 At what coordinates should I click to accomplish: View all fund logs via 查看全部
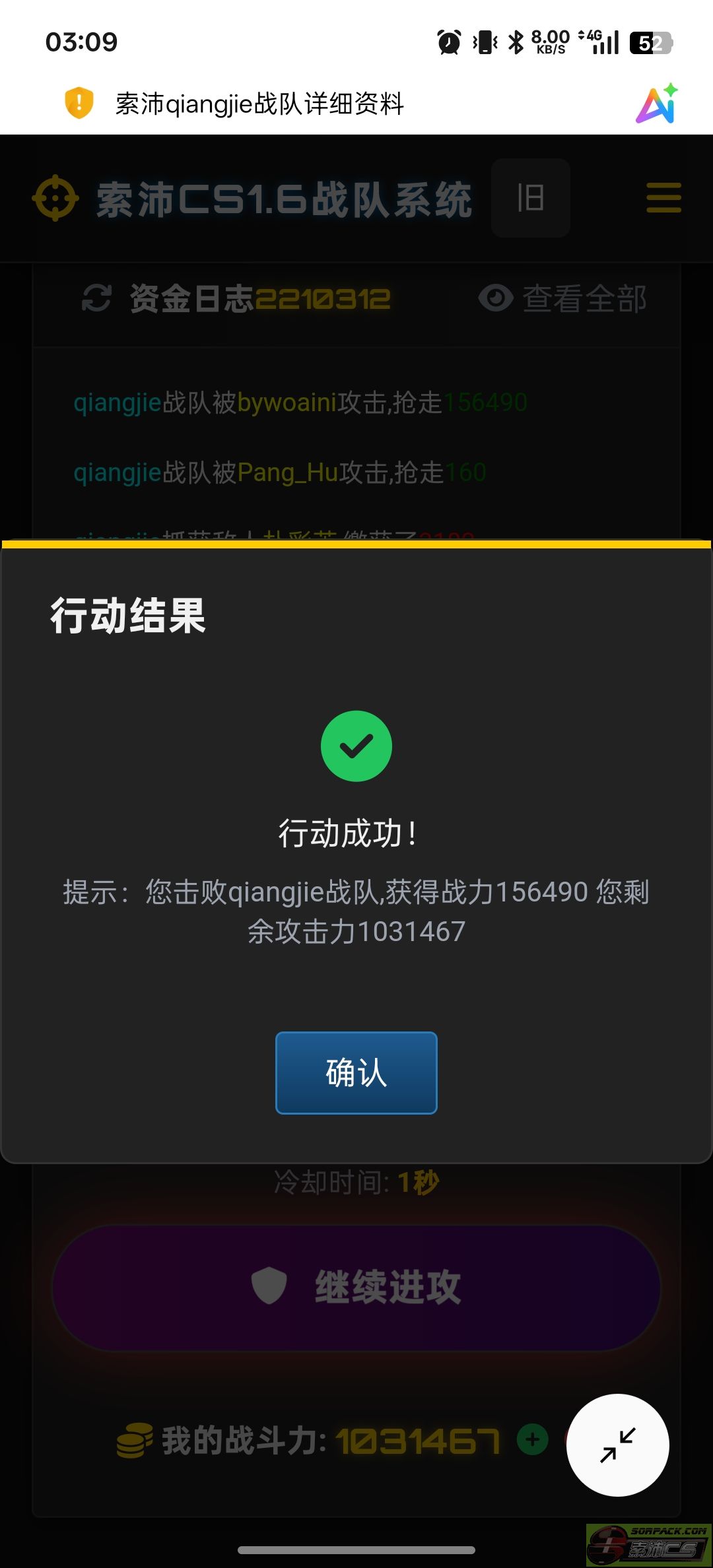[563, 298]
